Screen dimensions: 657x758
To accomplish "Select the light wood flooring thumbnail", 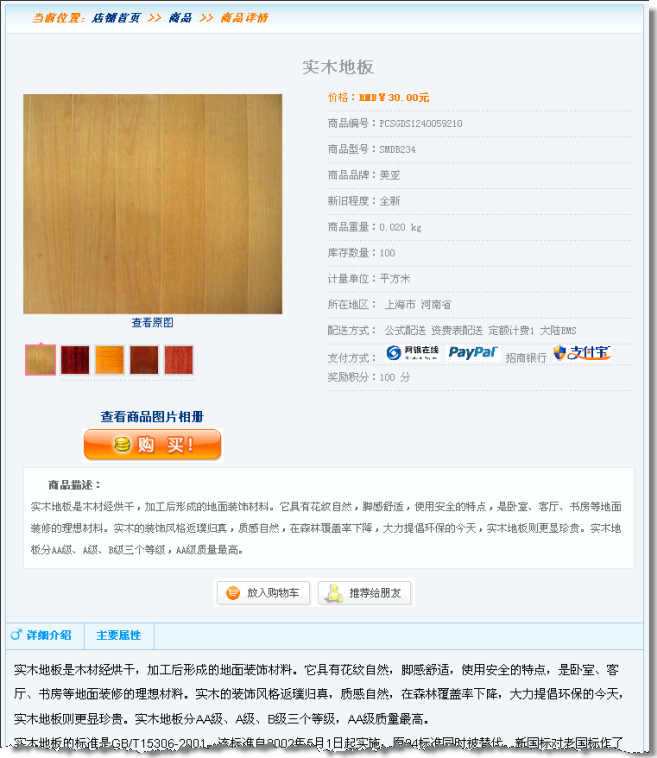I will 41,360.
